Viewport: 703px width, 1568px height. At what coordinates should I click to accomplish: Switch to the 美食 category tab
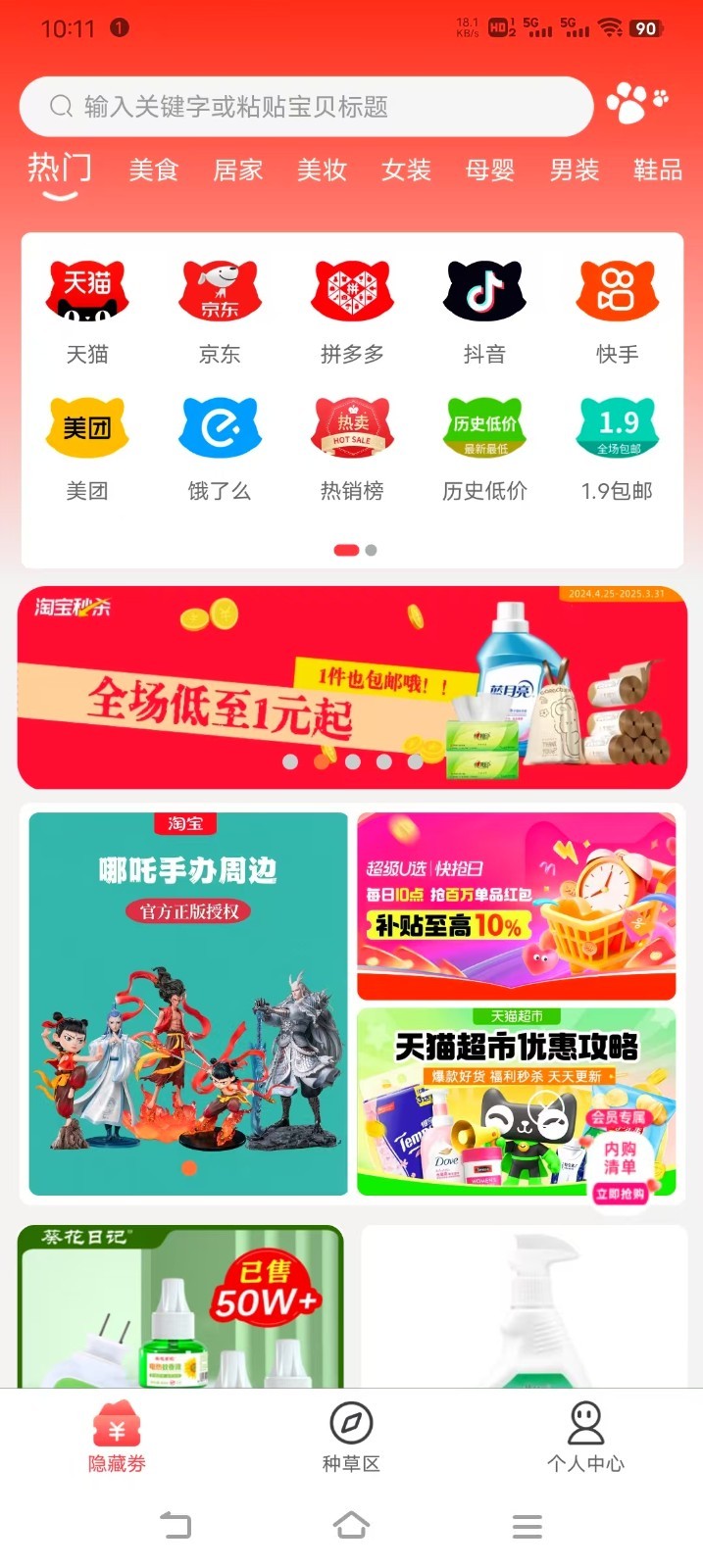click(154, 170)
